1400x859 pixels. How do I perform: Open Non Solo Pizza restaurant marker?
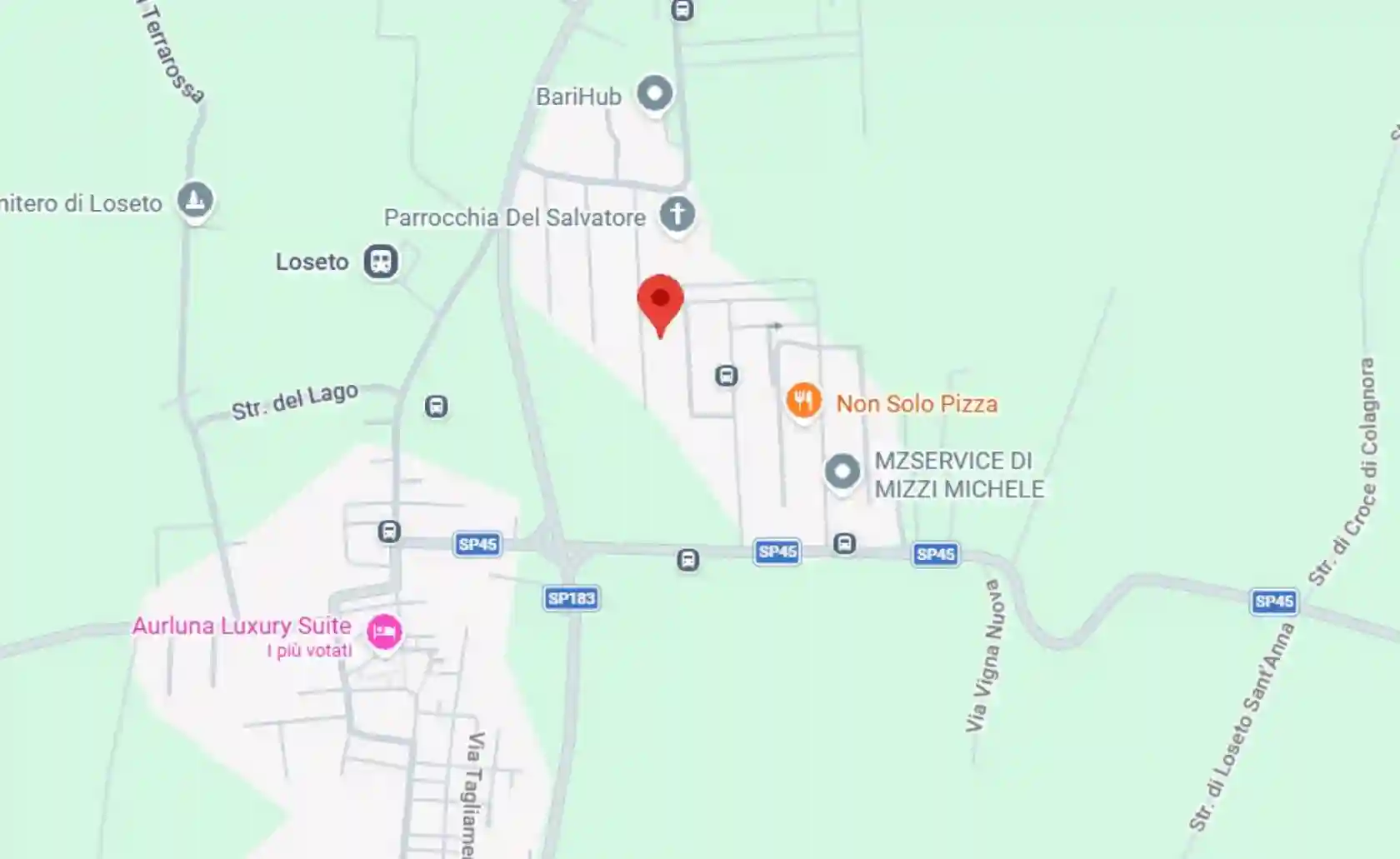(x=803, y=401)
